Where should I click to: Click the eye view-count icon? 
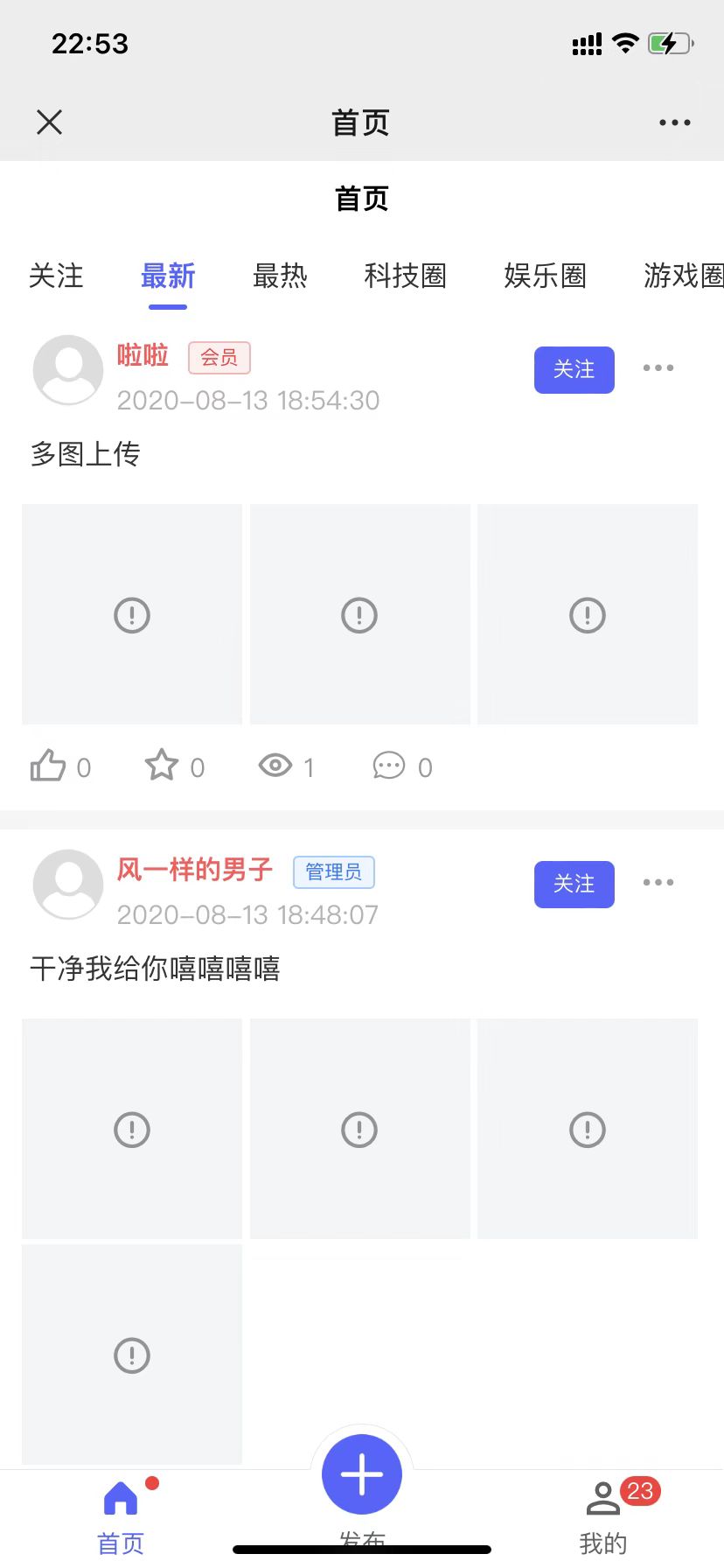click(x=277, y=765)
